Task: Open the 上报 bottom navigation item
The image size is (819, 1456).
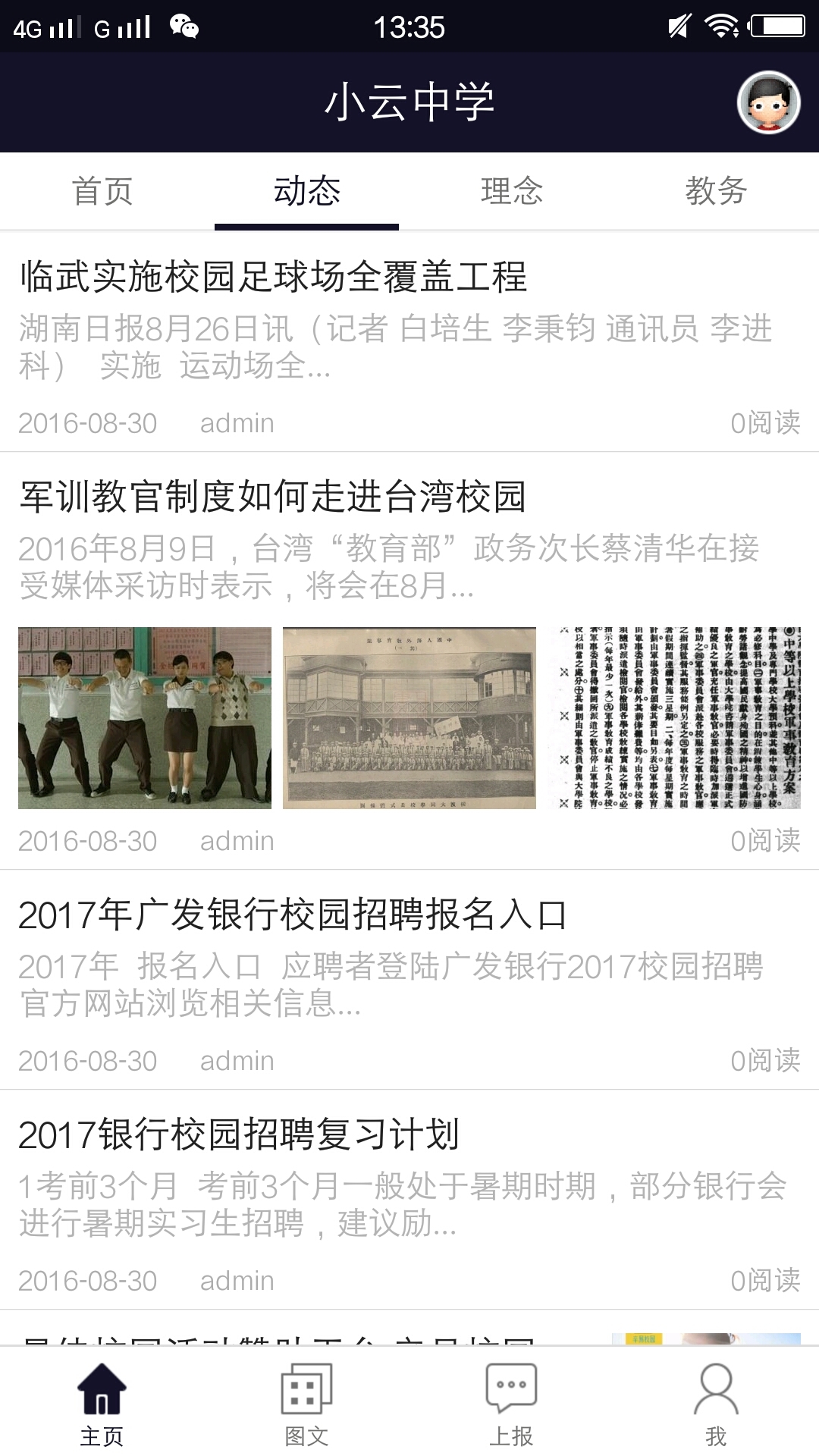Action: point(511,1403)
